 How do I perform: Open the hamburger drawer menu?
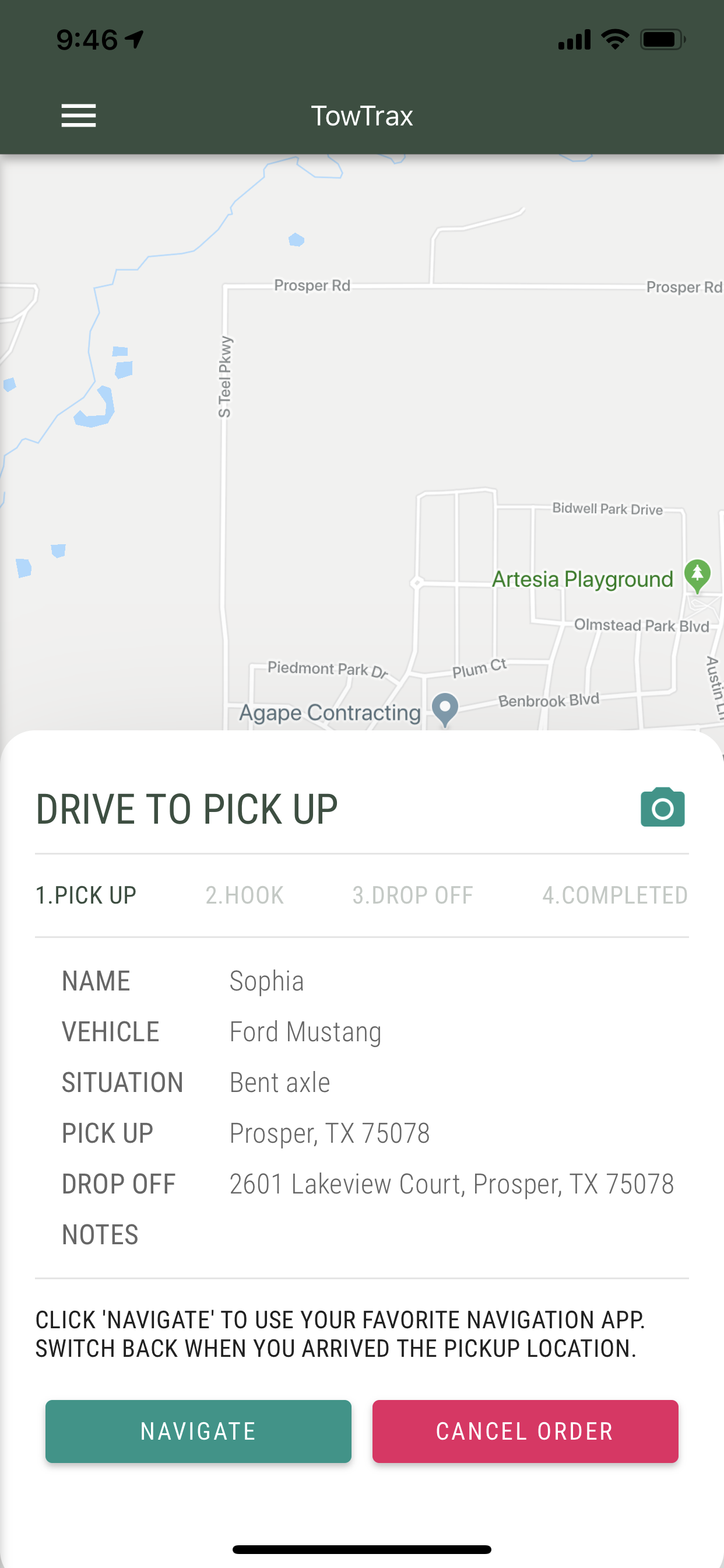(79, 116)
